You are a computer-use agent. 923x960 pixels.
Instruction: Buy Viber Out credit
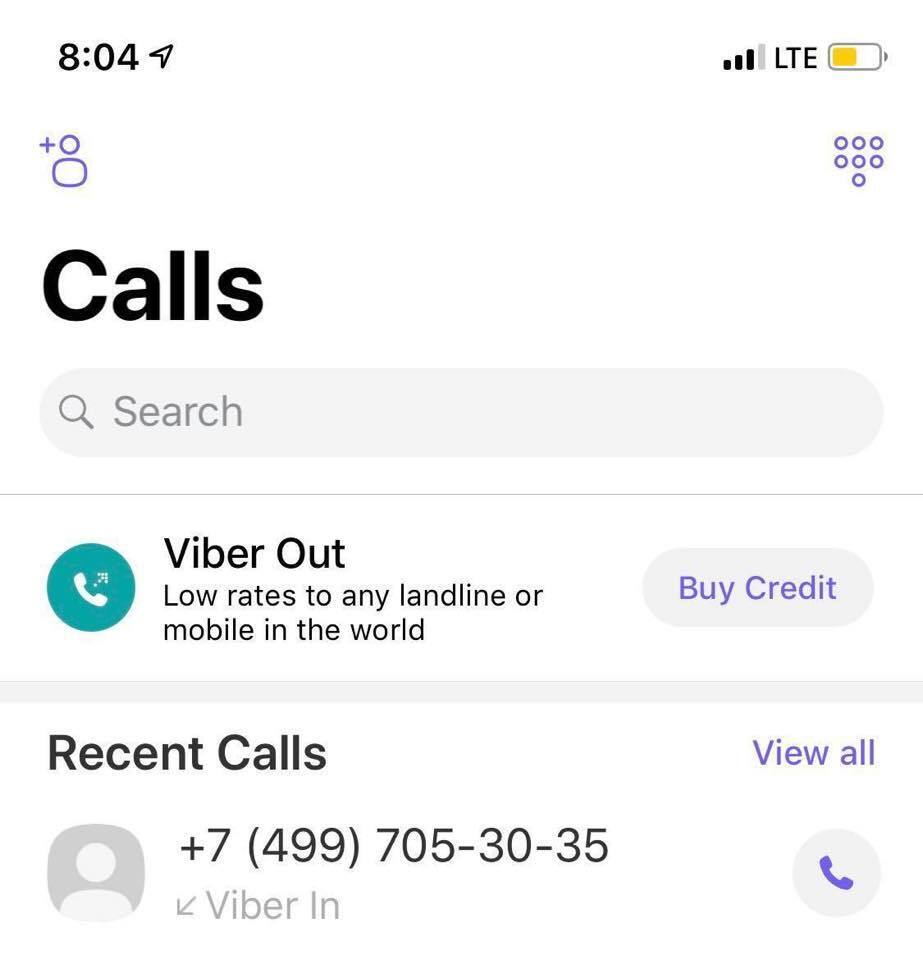757,588
